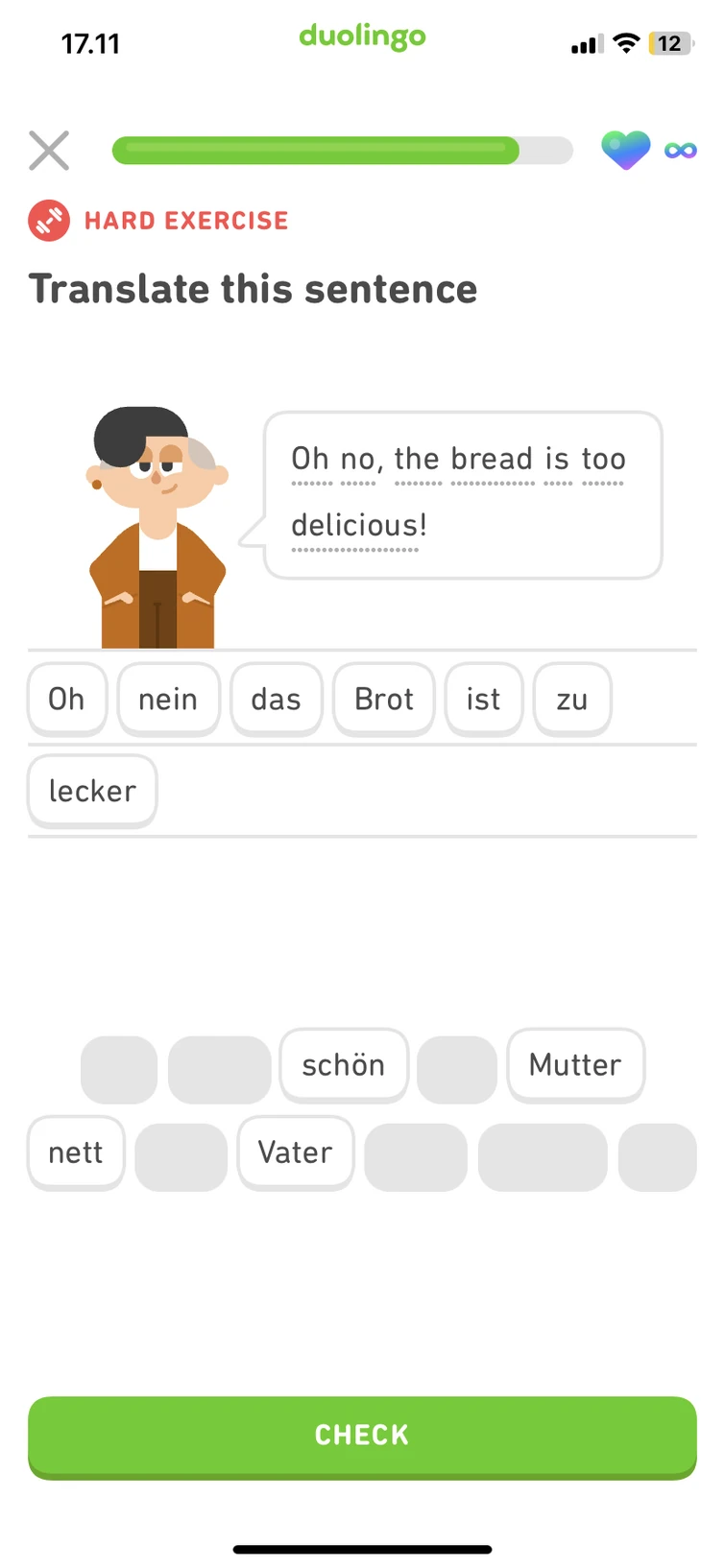Choose the 'nett' tile from the word bank
This screenshot has width=725, height=1568.
pyautogui.click(x=76, y=1153)
